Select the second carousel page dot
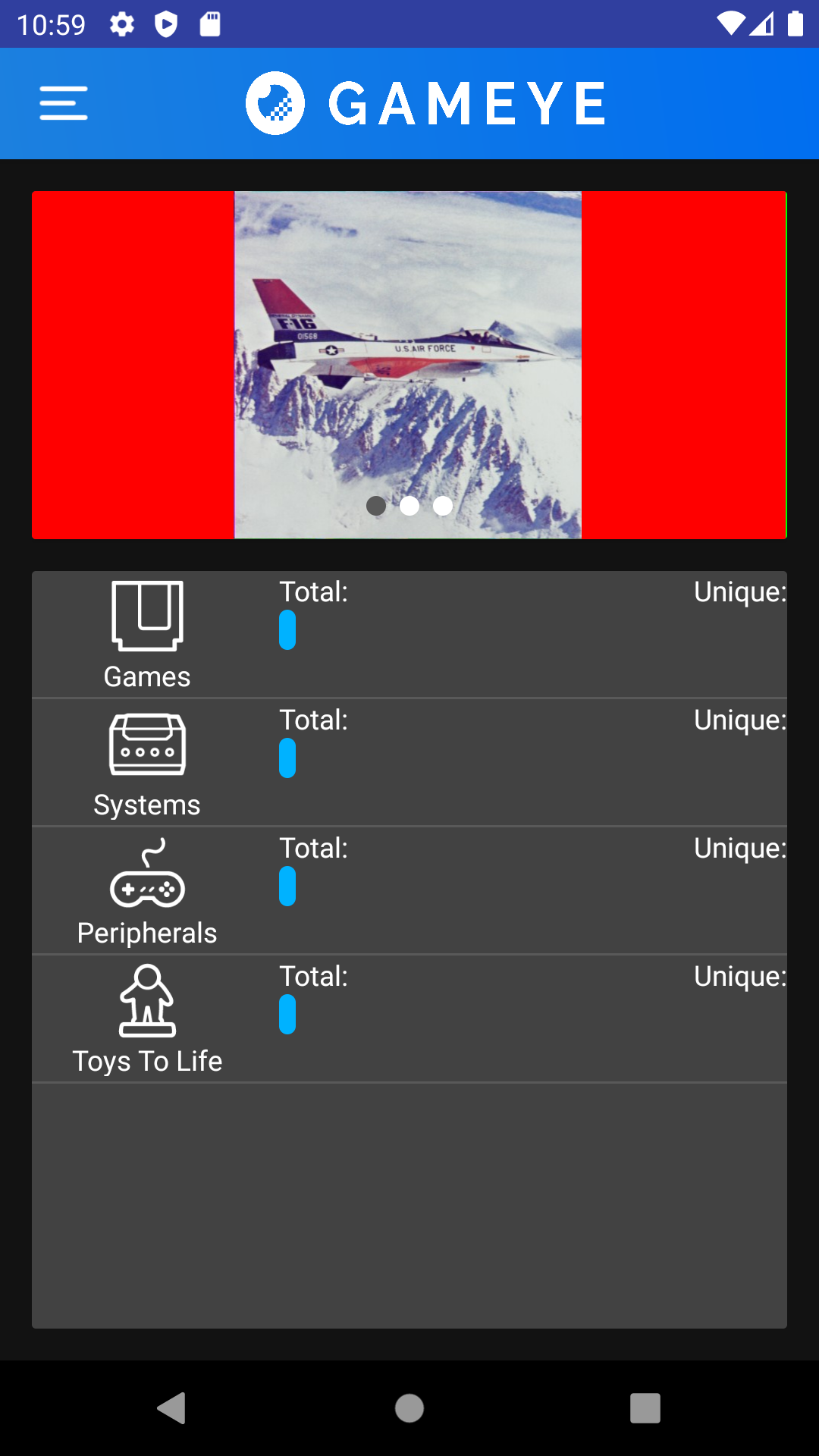This screenshot has height=1456, width=819. pos(409,506)
